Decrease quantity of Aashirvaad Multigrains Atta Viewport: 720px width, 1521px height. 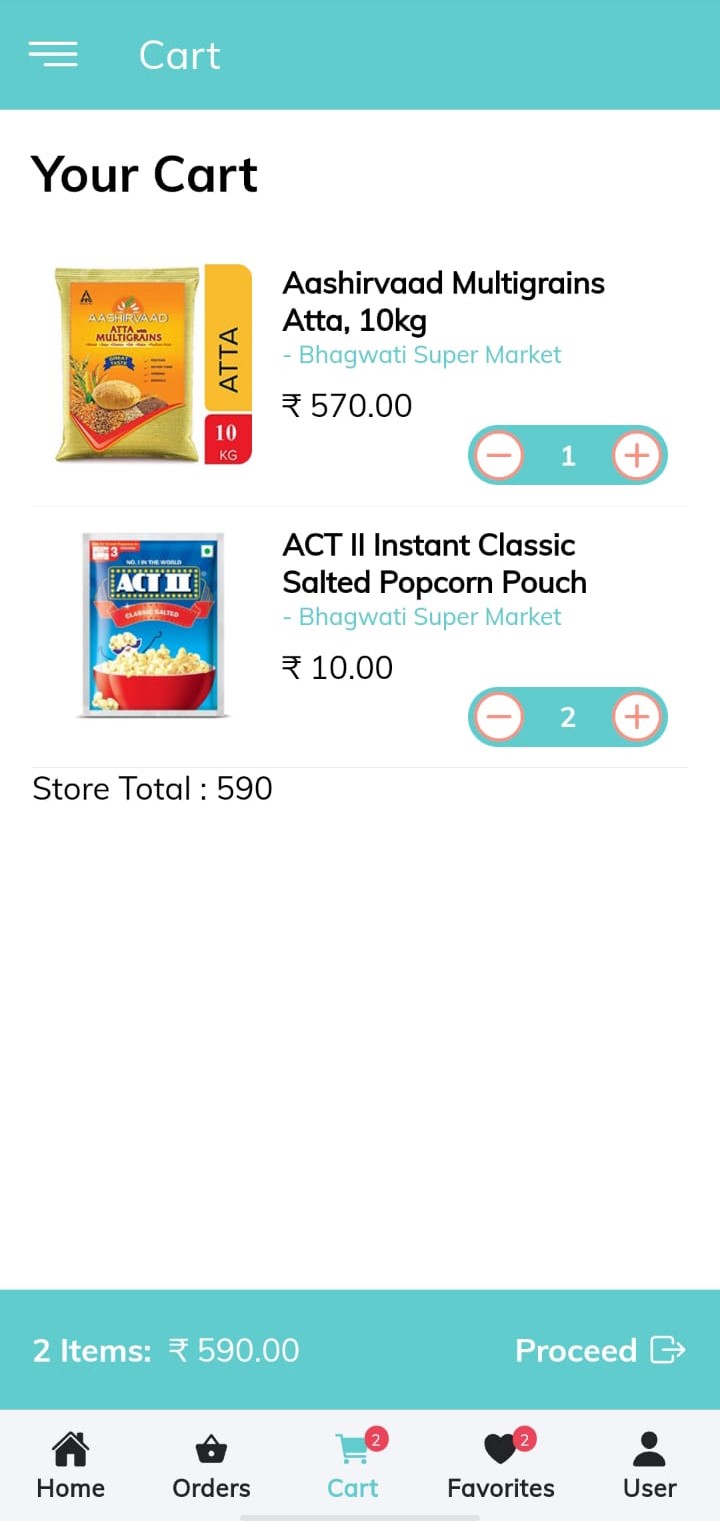(x=498, y=456)
